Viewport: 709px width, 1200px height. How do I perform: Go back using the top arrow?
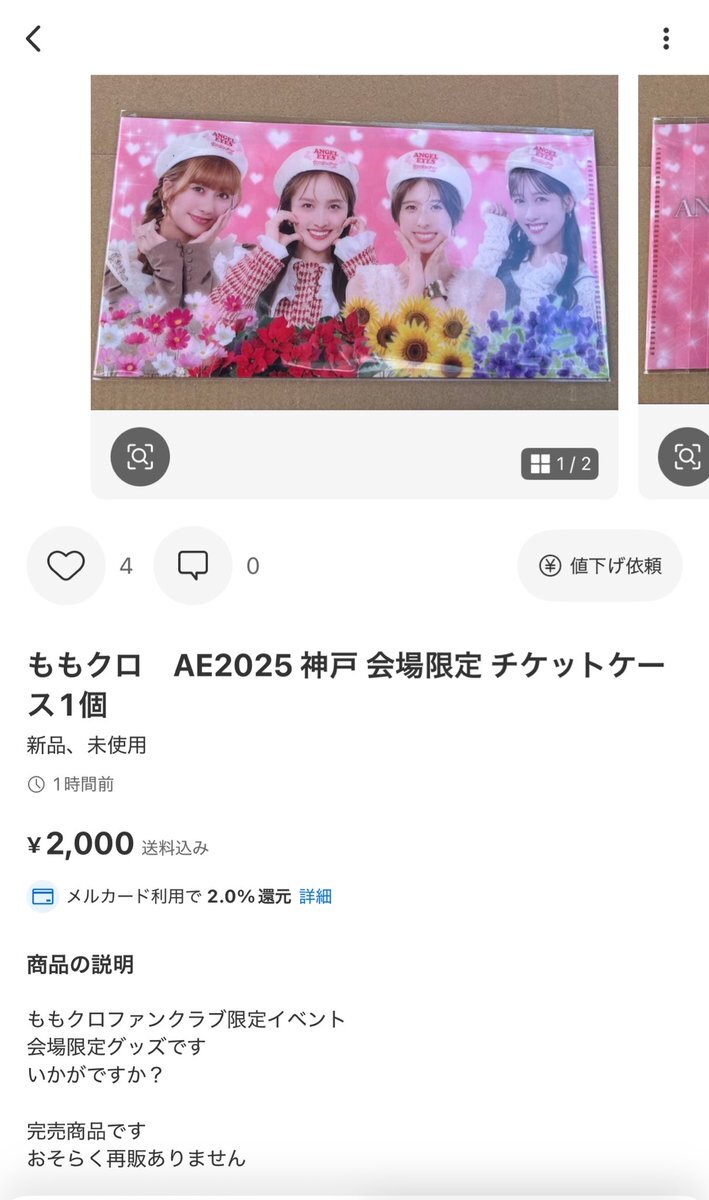pyautogui.click(x=34, y=39)
